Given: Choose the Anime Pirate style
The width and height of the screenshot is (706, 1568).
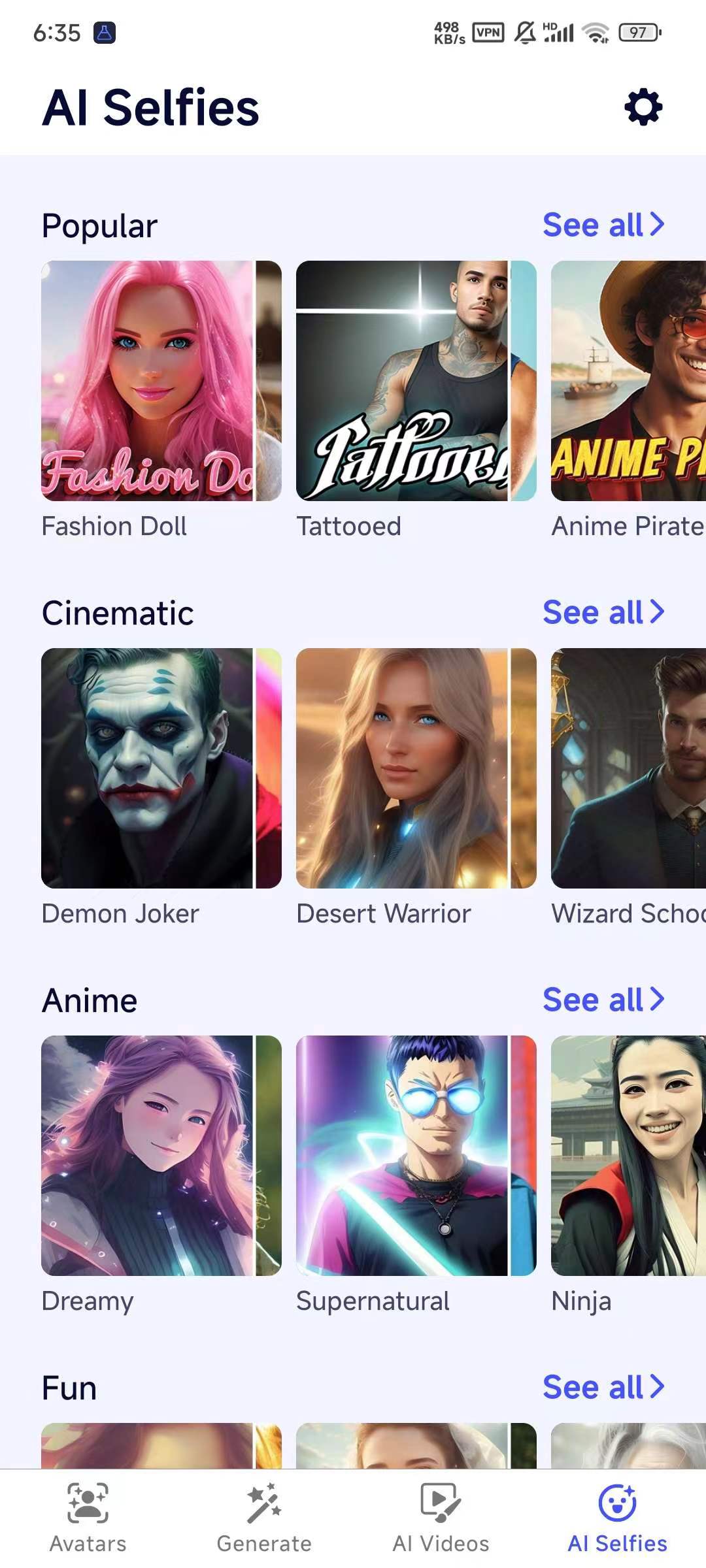Looking at the screenshot, I should (x=628, y=381).
